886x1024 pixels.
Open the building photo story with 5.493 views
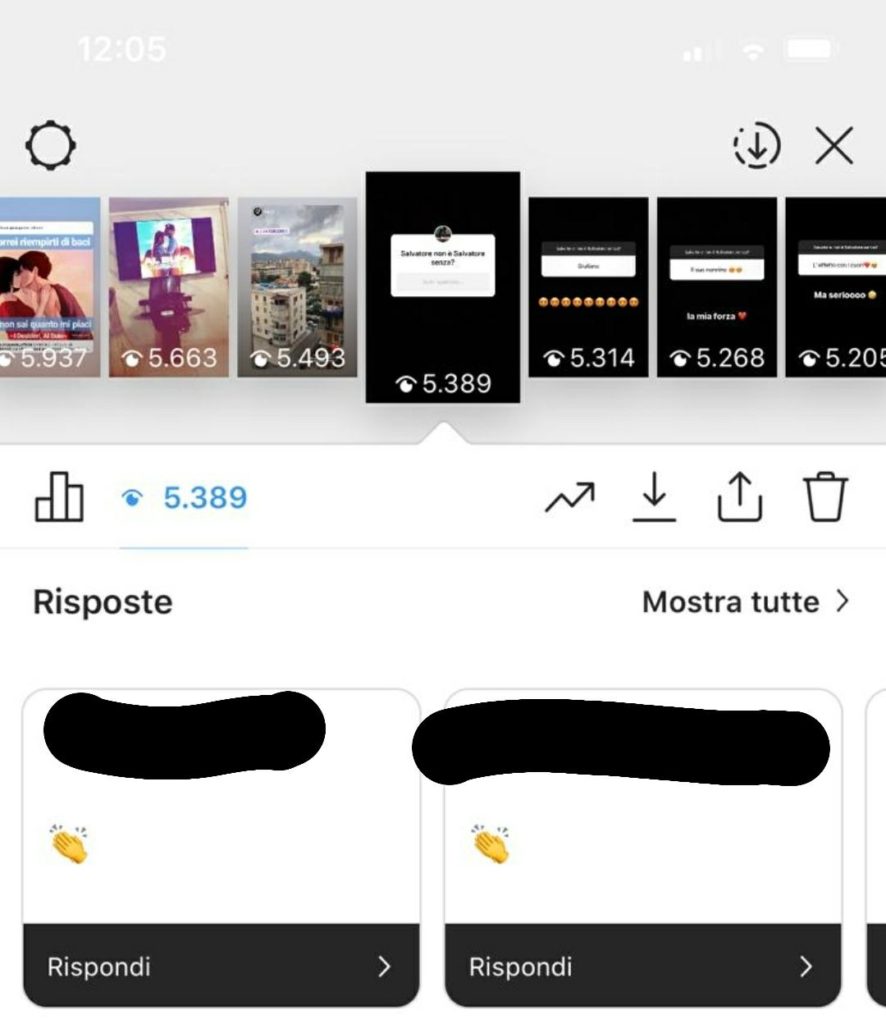(296, 287)
